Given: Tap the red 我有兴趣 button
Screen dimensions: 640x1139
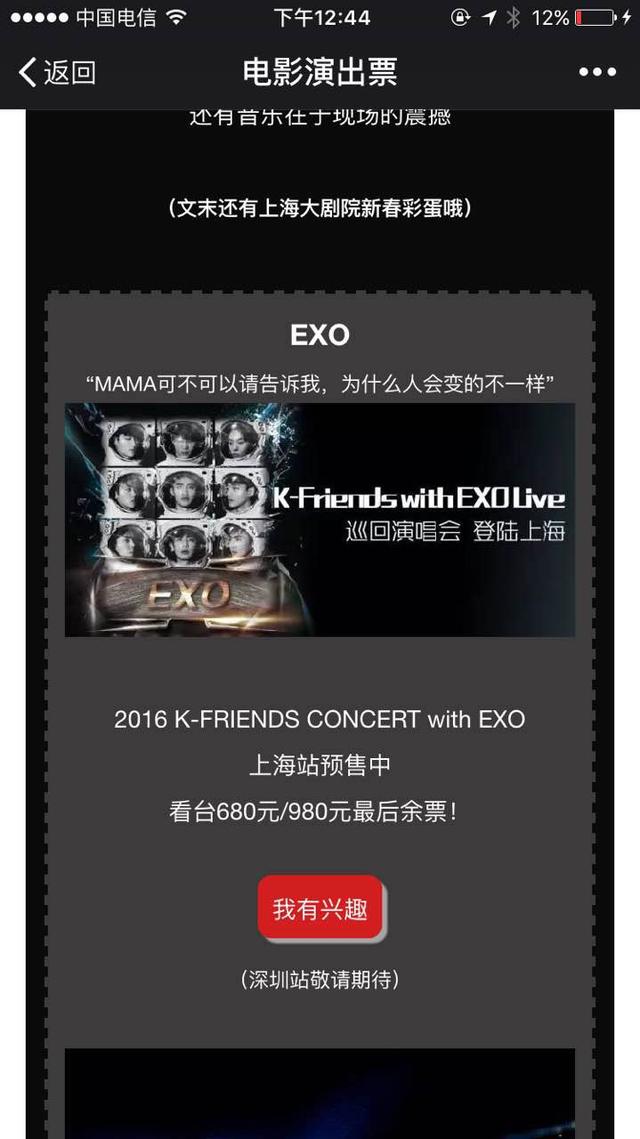Looking at the screenshot, I should [320, 908].
